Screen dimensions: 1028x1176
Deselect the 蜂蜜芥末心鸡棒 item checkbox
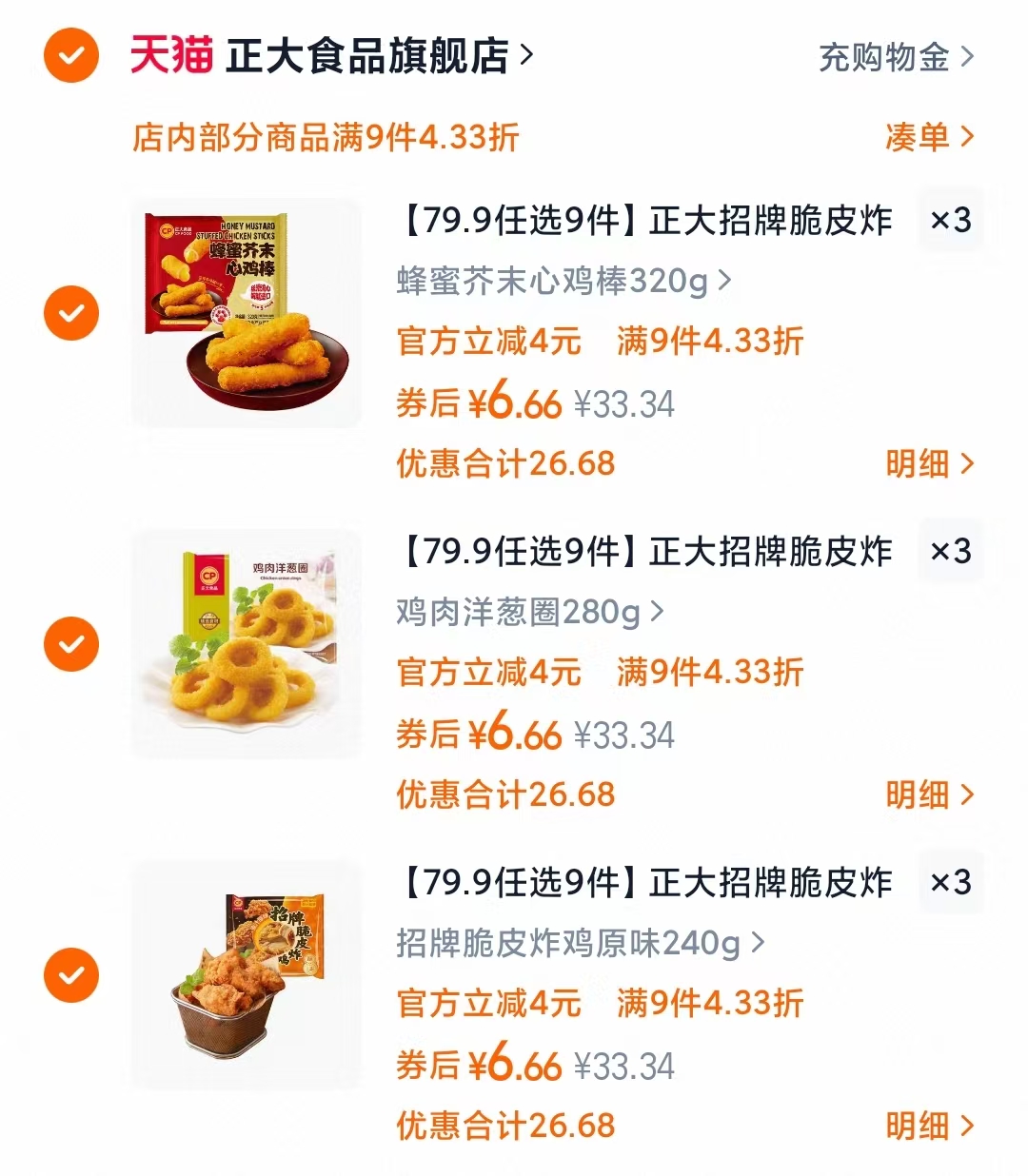point(70,312)
